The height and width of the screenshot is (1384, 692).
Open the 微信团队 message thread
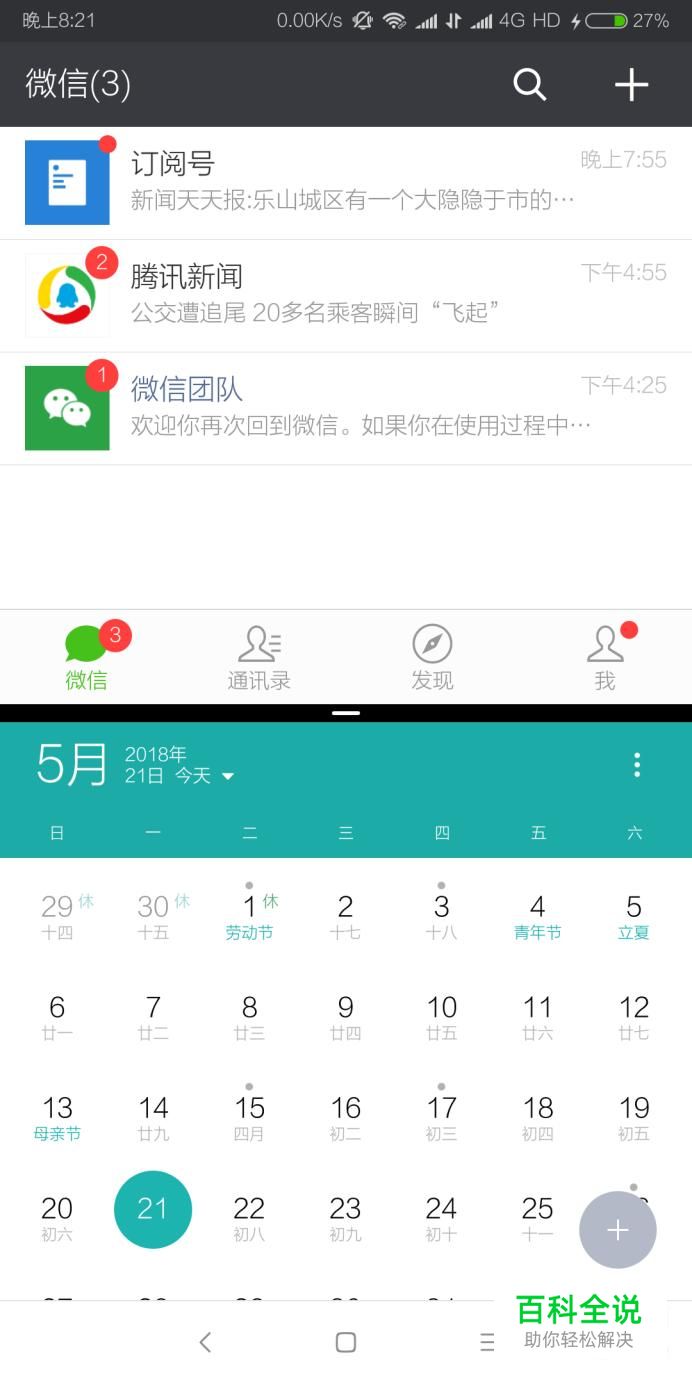pyautogui.click(x=346, y=408)
